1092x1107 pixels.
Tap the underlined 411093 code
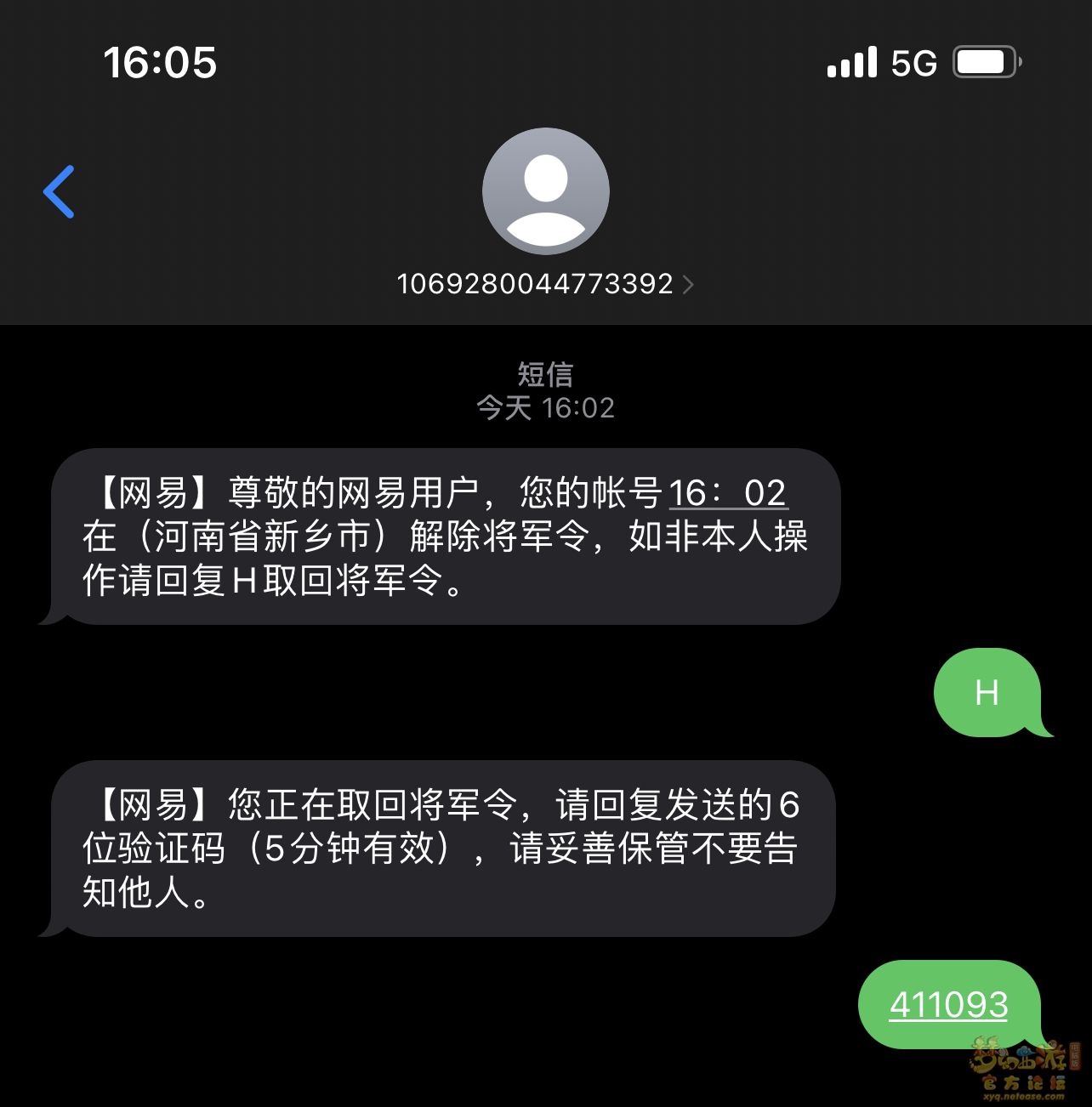coord(948,1005)
